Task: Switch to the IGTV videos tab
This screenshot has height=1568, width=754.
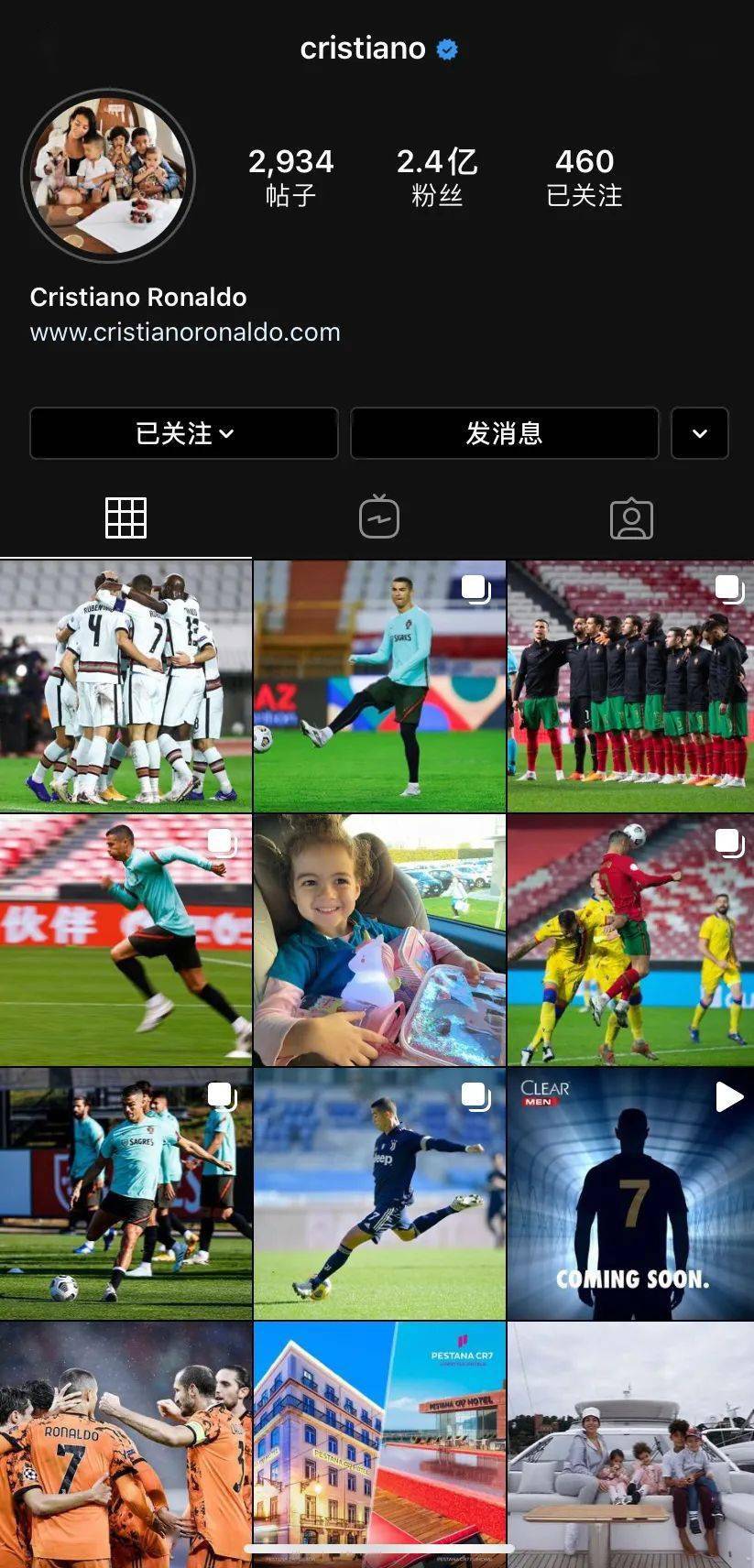Action: (378, 517)
